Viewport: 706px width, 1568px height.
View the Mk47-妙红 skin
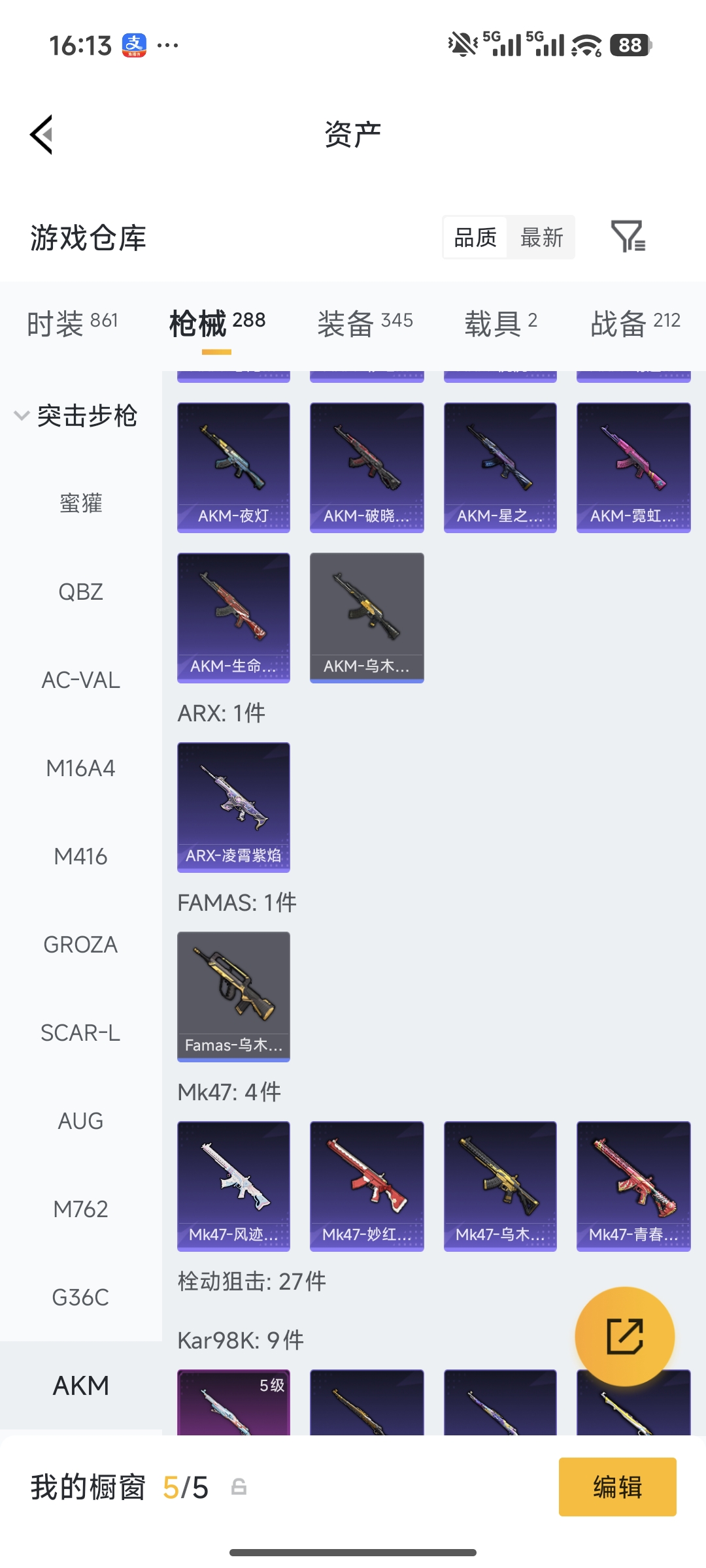[x=367, y=1186]
